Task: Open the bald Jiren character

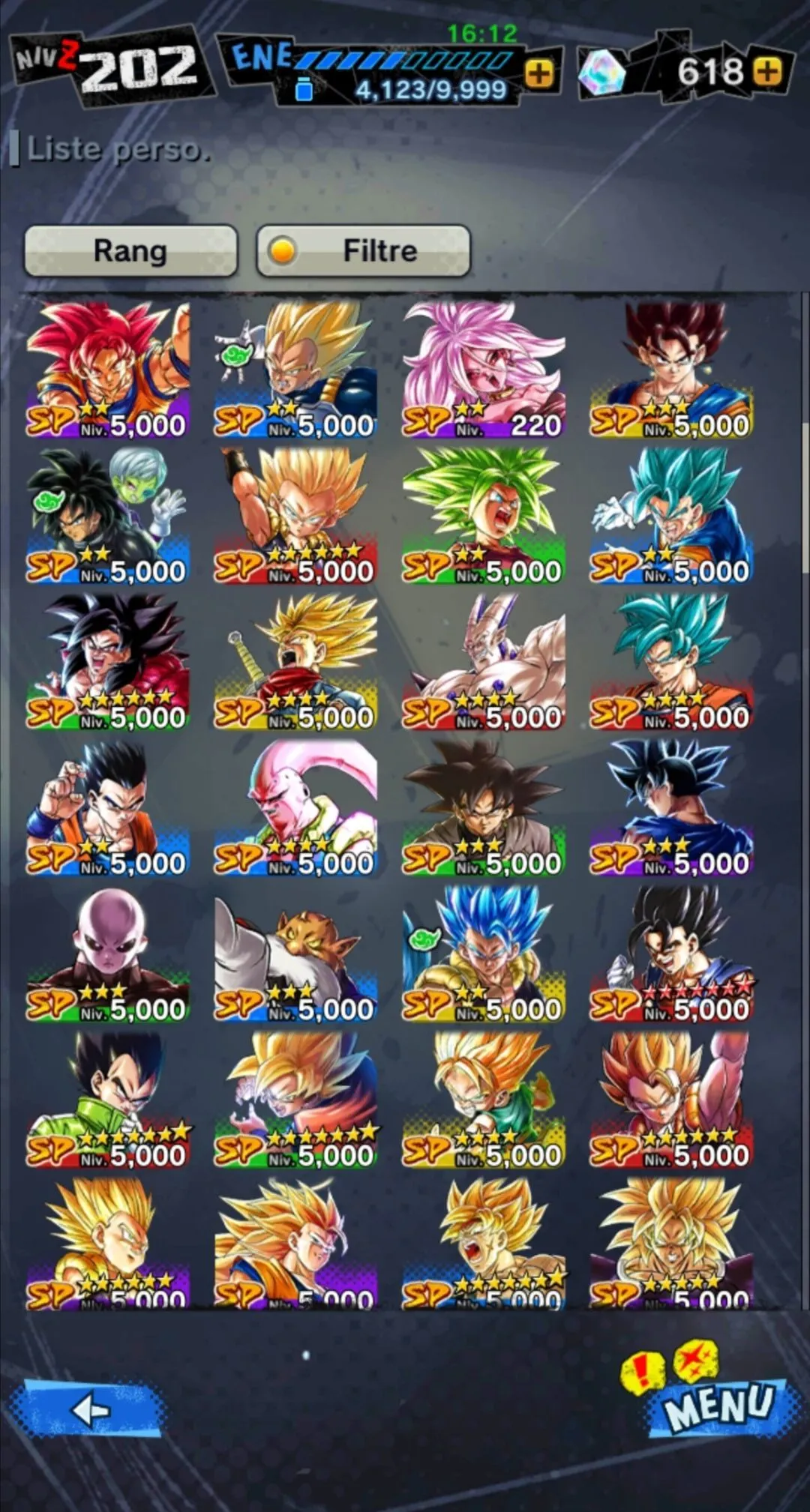Action: (108, 954)
